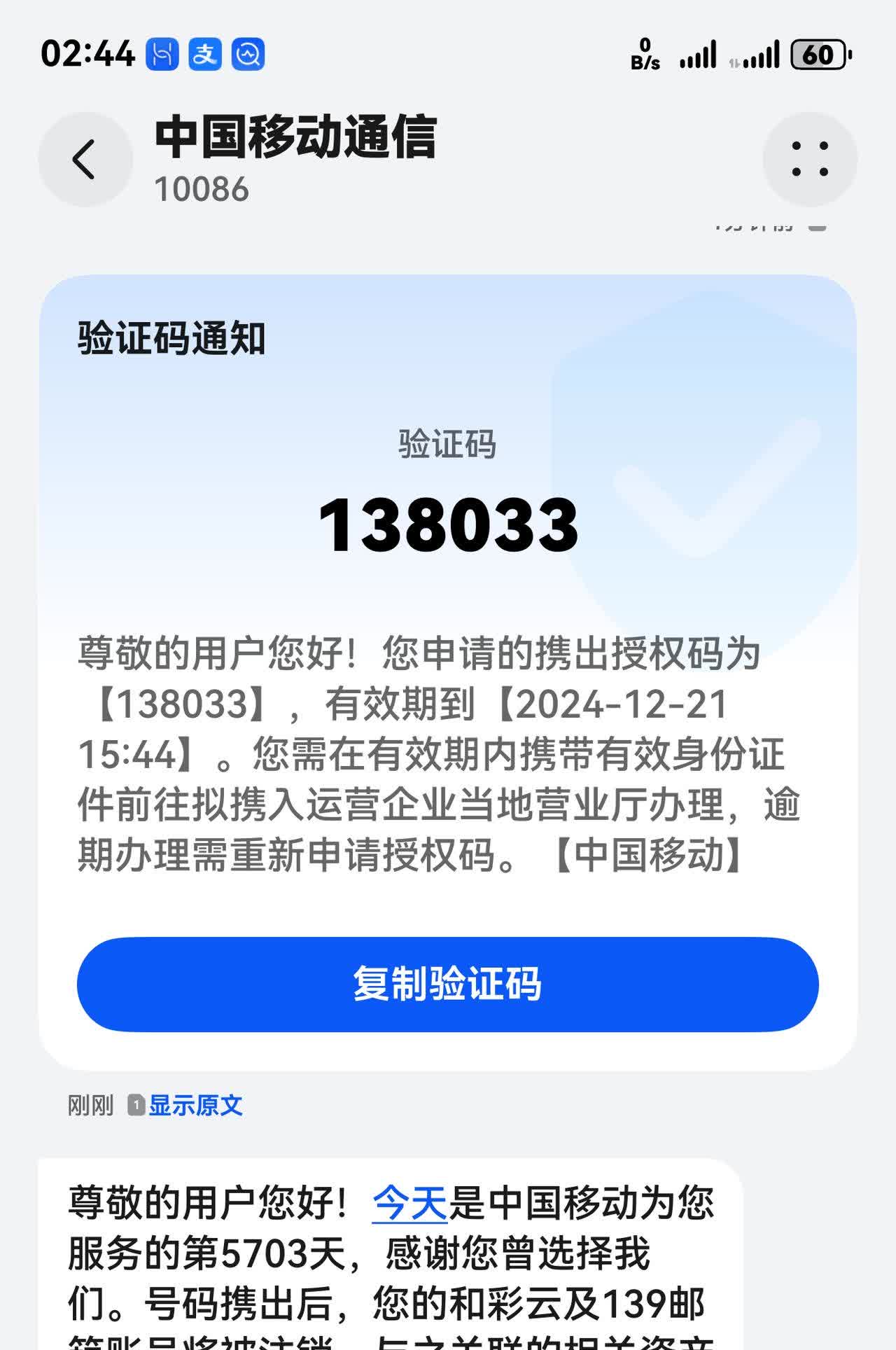Tap the back arrow to return to messages
The width and height of the screenshot is (896, 1350).
85,160
